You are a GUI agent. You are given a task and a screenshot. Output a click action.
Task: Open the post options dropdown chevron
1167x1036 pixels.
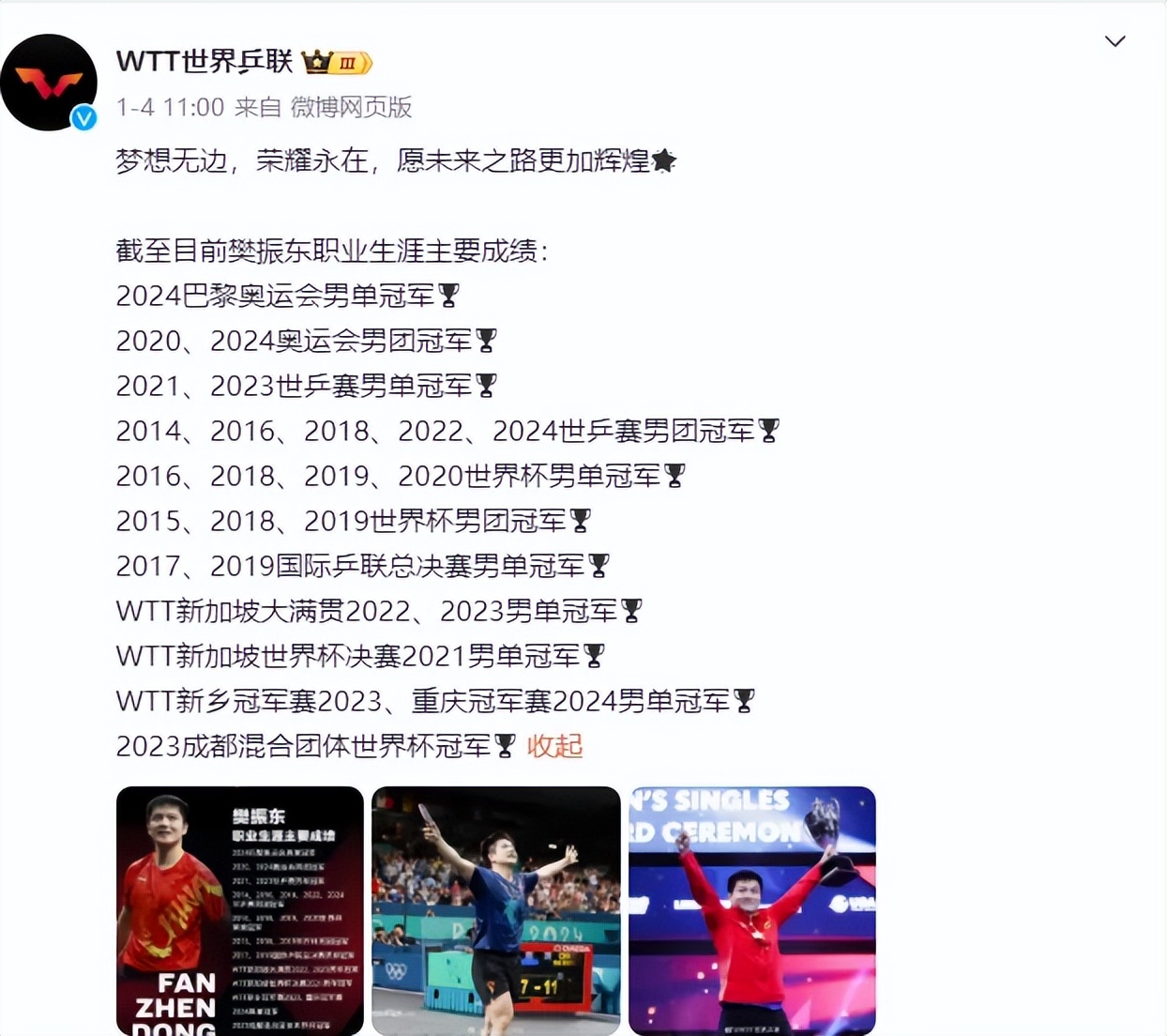point(1114,41)
